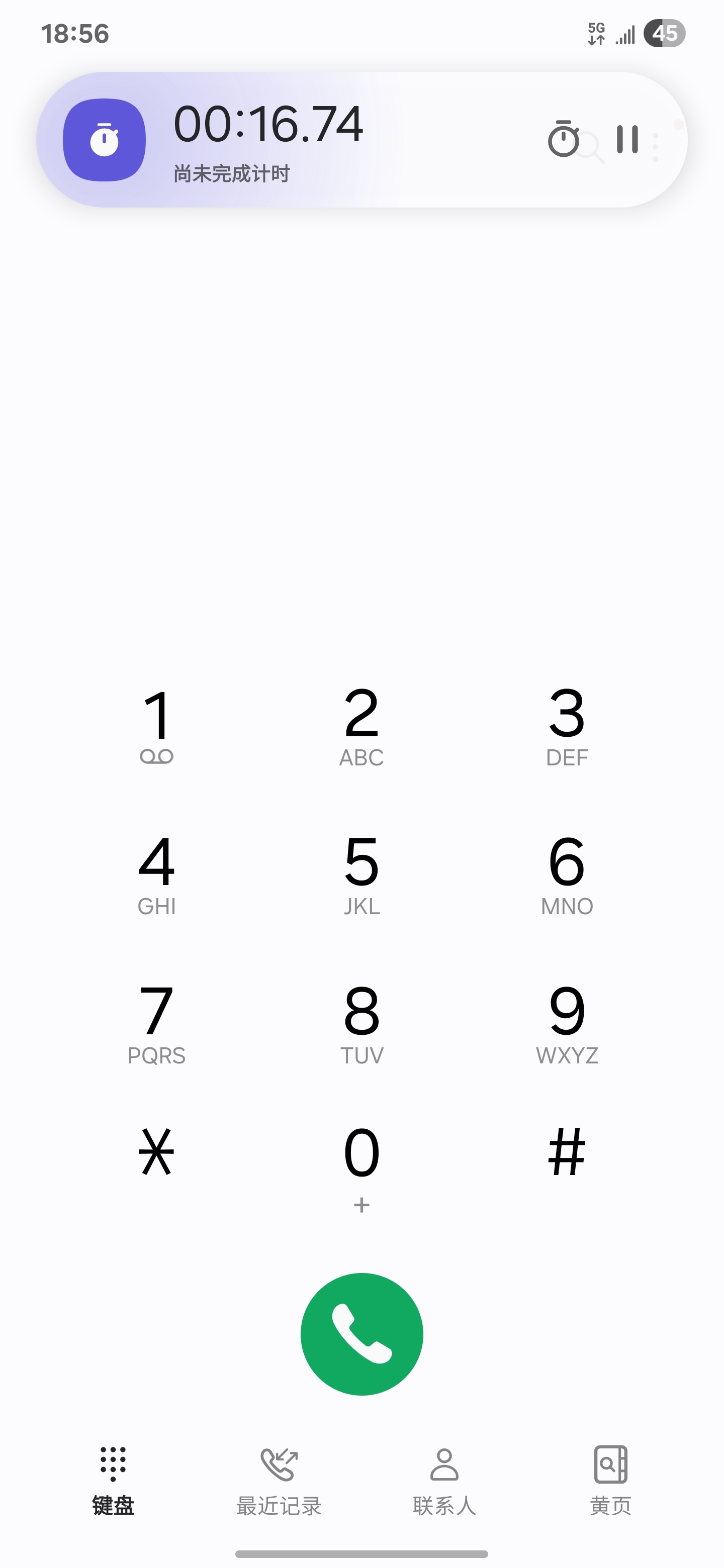Tap the 4 GHI key
Viewport: 724px width, 1568px height.
pyautogui.click(x=156, y=873)
